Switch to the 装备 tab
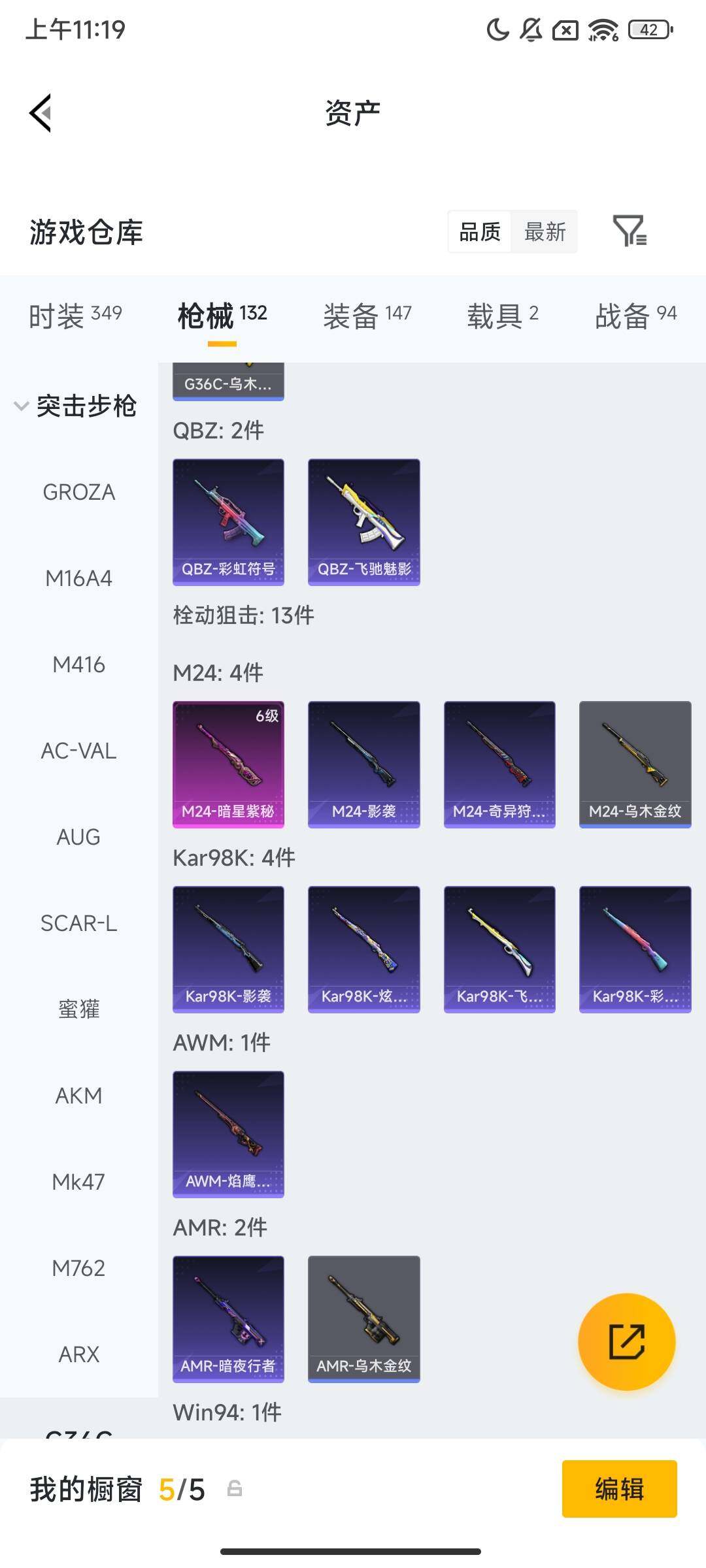Viewport: 706px width, 1568px height. pyautogui.click(x=367, y=316)
